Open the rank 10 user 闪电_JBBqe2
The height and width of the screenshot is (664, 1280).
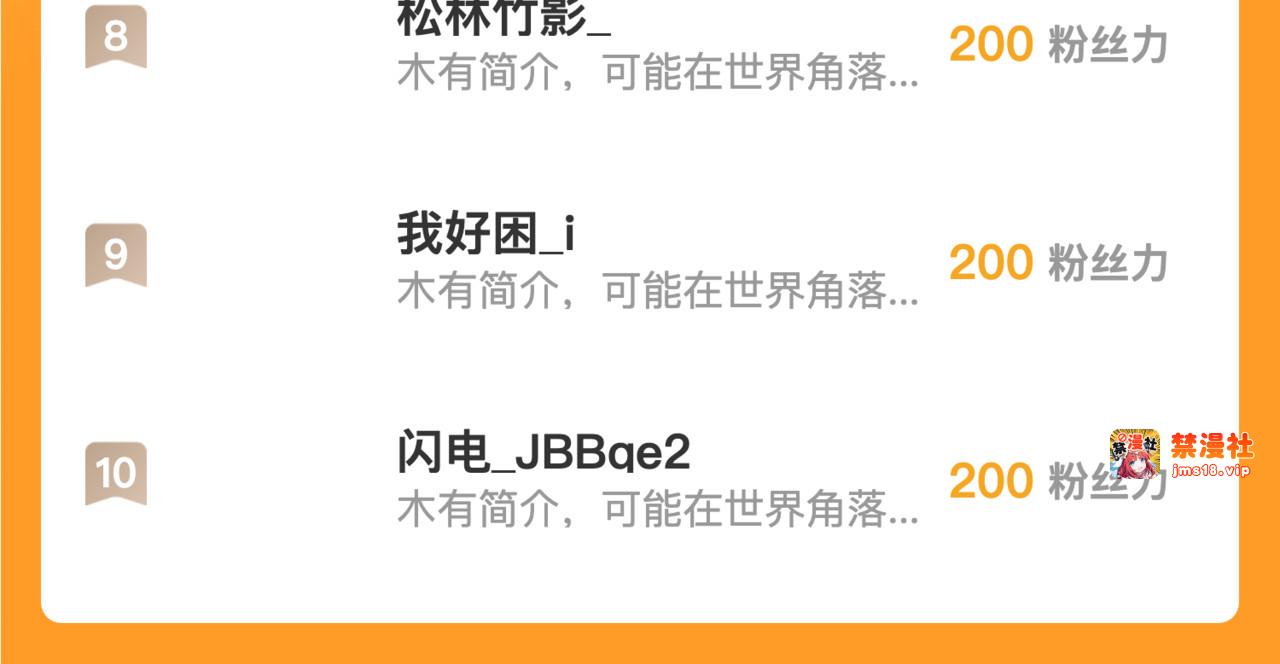[543, 453]
